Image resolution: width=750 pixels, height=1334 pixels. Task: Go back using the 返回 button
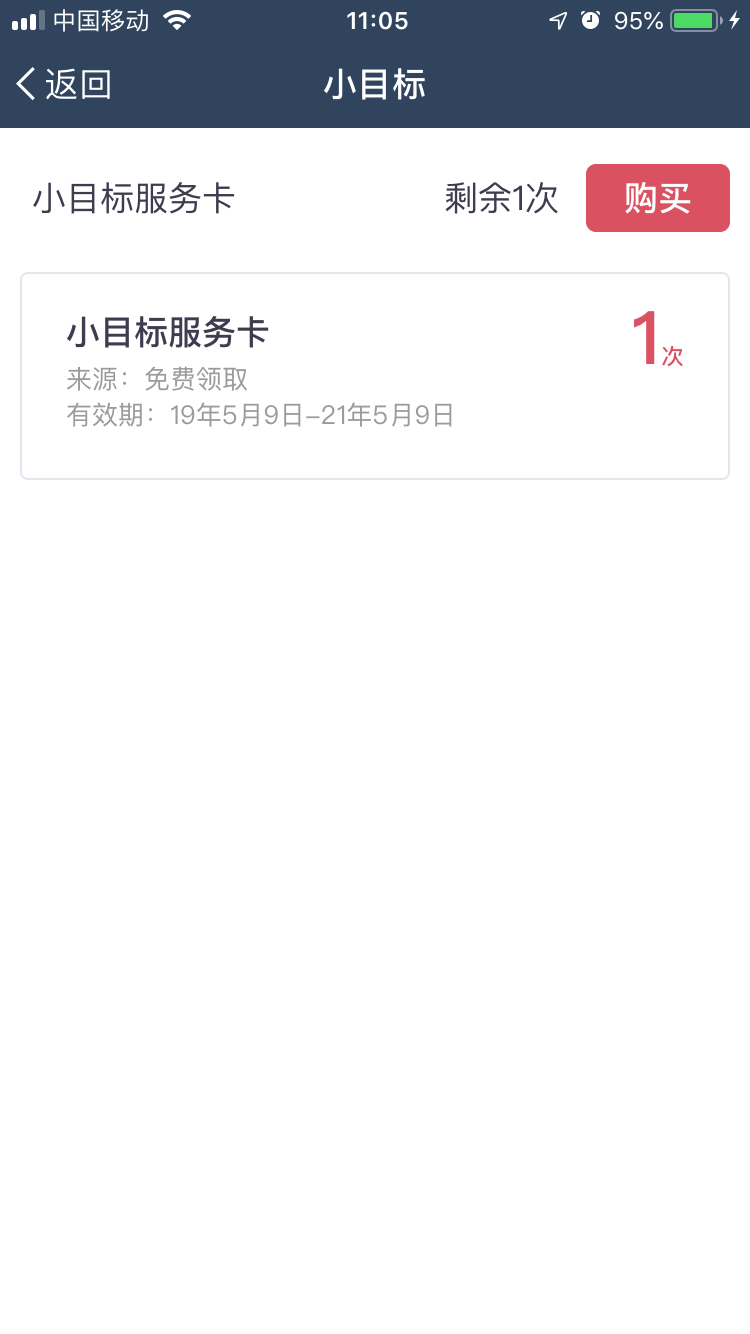[63, 84]
